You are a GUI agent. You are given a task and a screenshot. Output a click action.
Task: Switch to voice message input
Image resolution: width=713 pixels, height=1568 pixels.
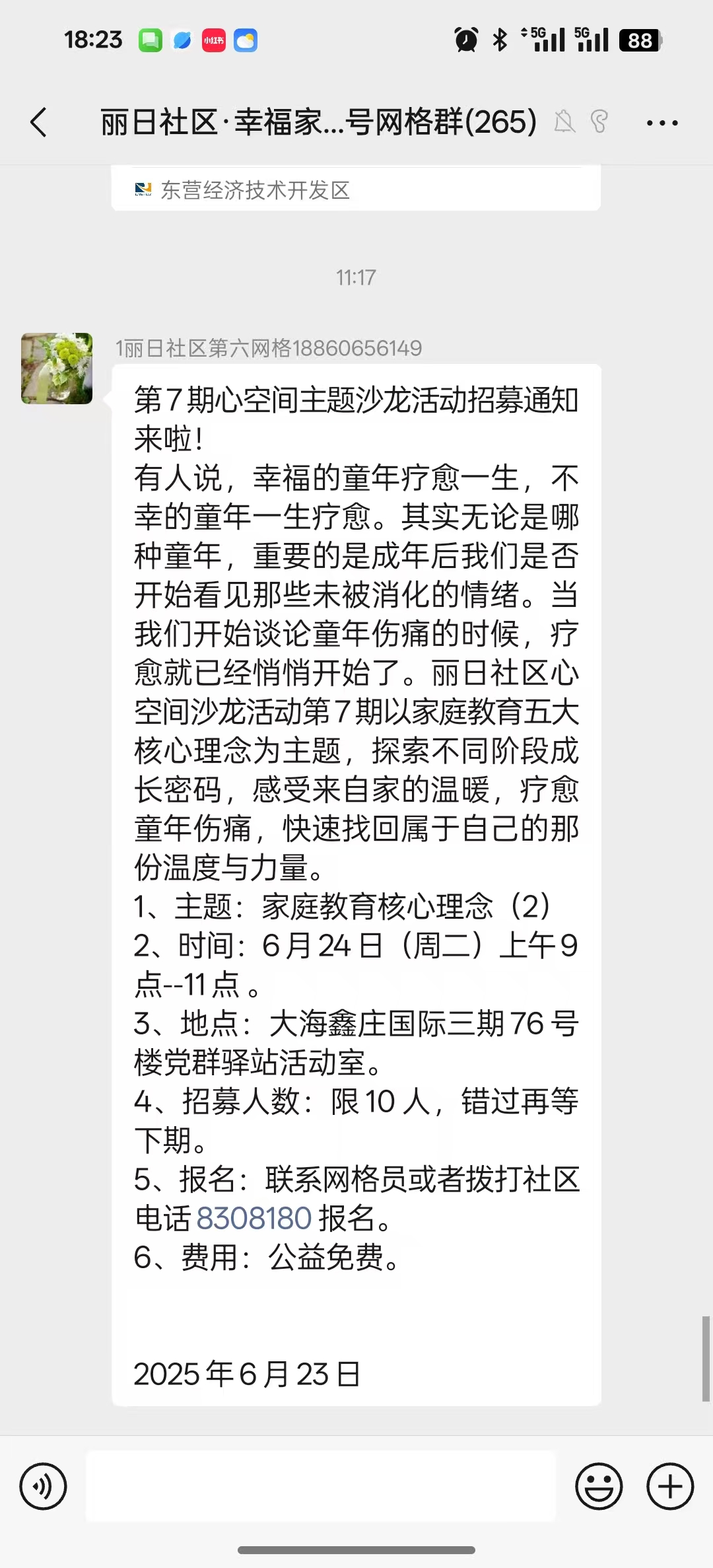tap(44, 1486)
